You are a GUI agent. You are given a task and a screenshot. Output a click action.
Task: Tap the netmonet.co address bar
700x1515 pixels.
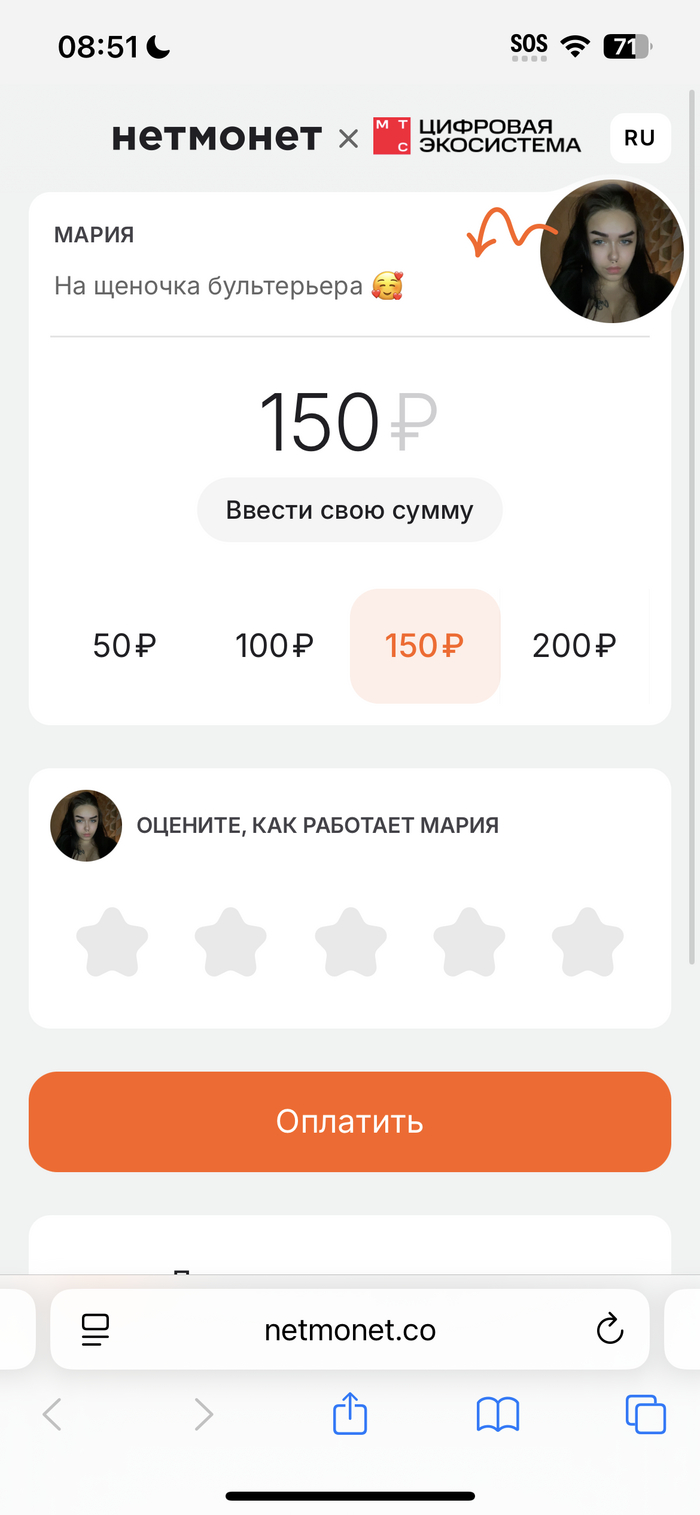[350, 1329]
